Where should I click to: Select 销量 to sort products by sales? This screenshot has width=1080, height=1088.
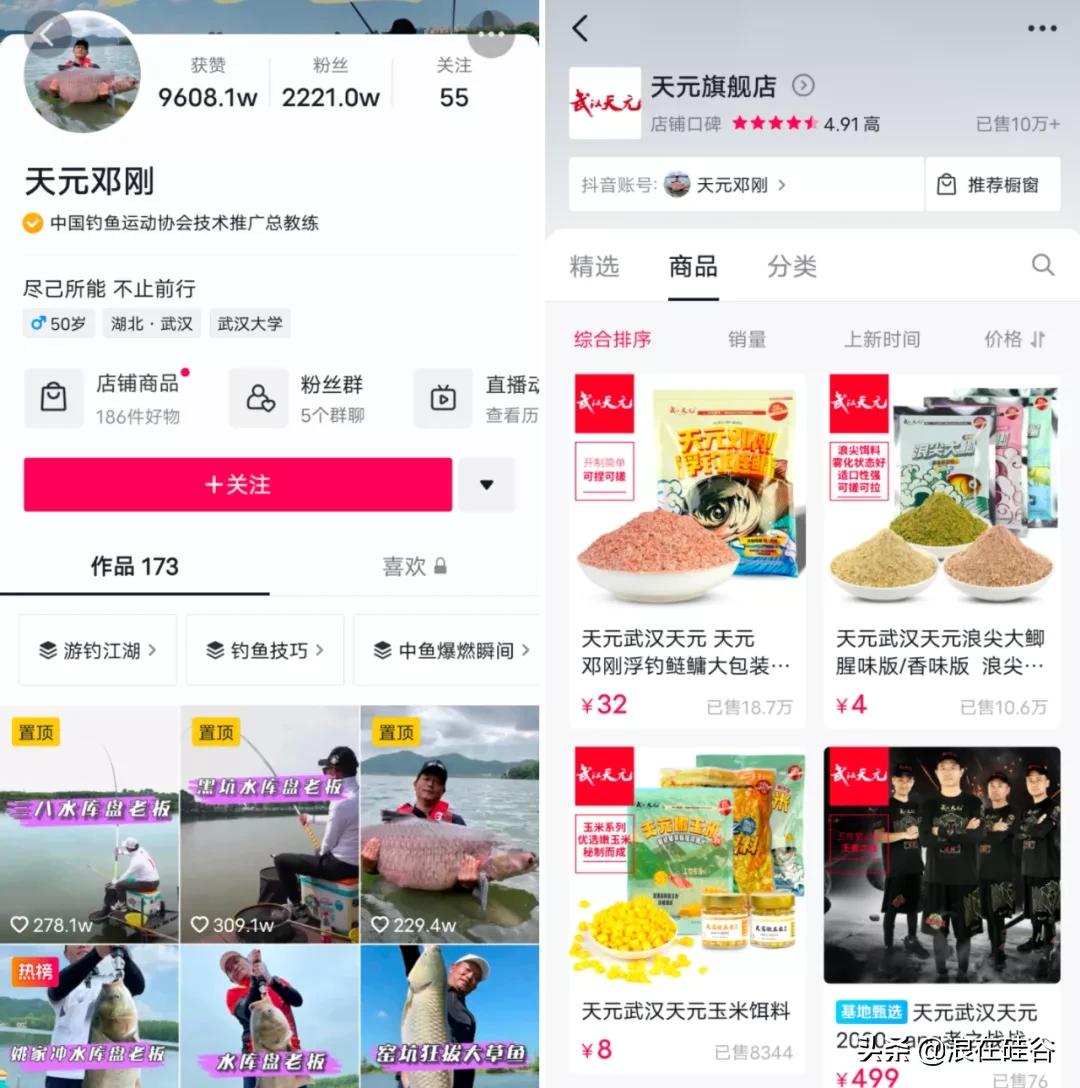click(x=746, y=339)
